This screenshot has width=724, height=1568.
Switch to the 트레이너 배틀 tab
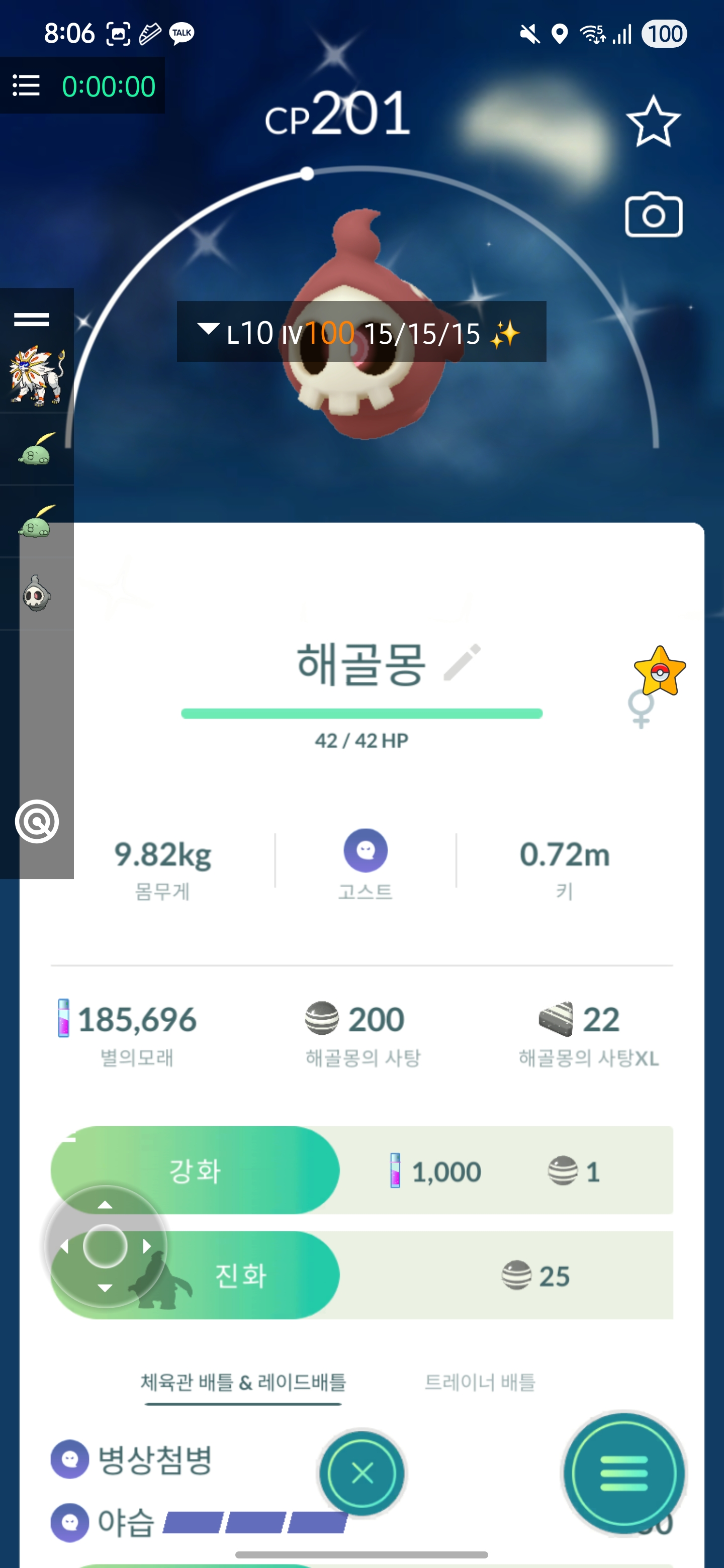479,1382
